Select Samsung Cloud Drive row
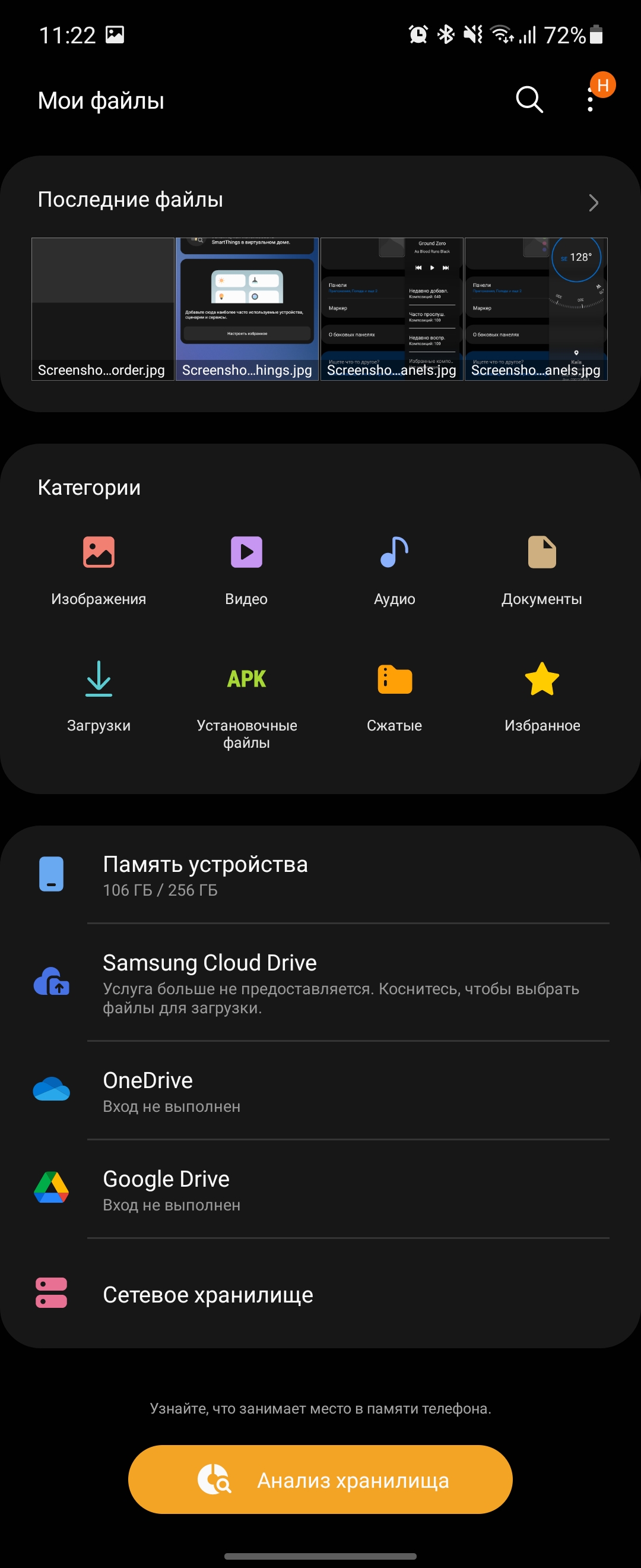The width and height of the screenshot is (641, 1568). click(320, 982)
